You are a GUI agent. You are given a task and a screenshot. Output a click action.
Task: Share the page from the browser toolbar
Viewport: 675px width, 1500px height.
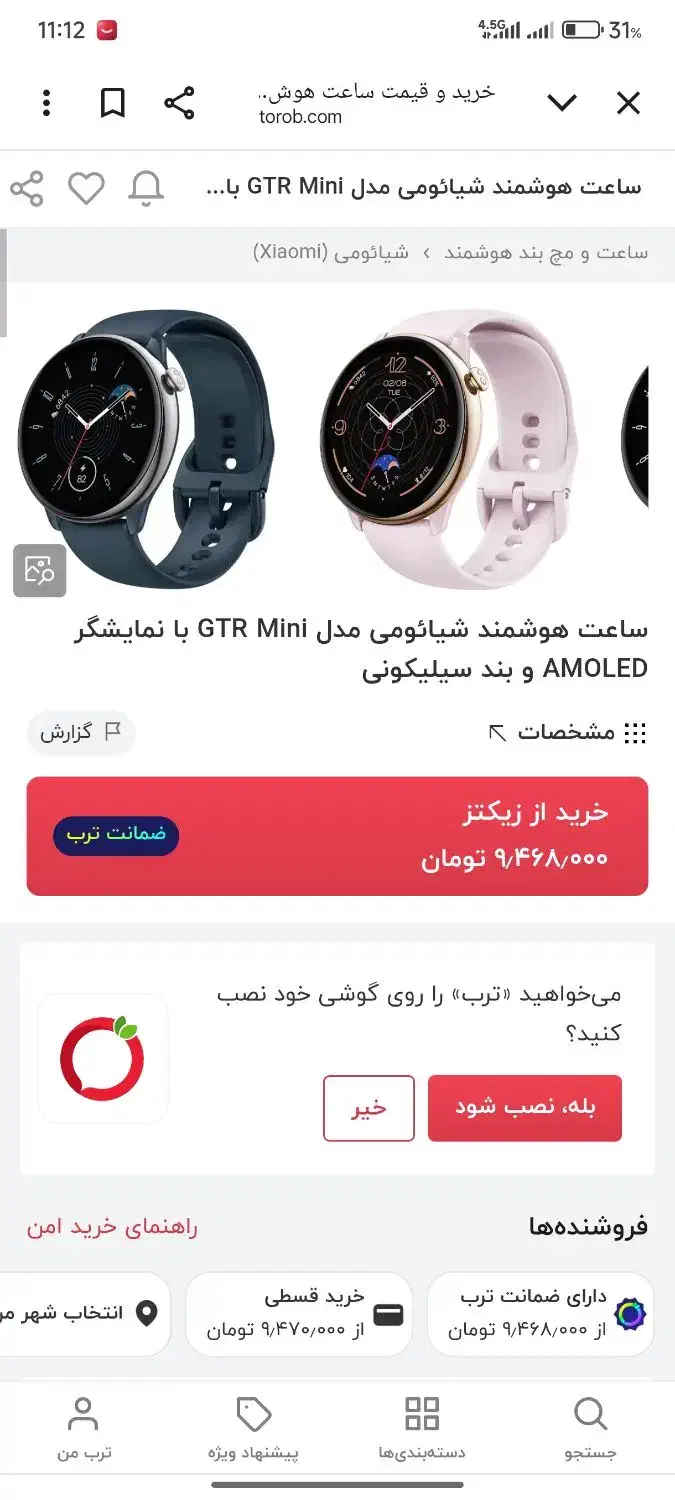[x=179, y=103]
